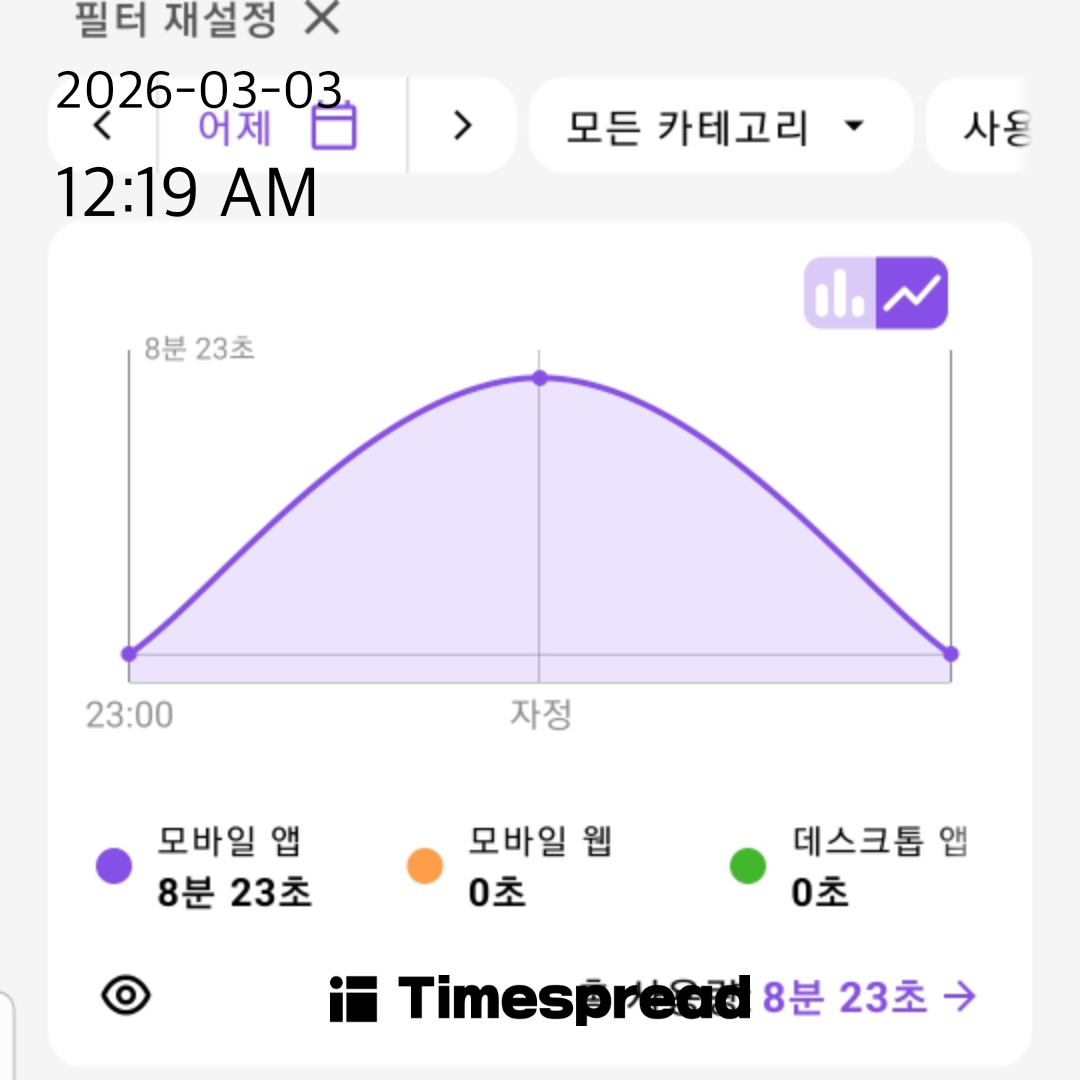The width and height of the screenshot is (1080, 1080).
Task: Reset the filters with 필터 재설정
Action: [x=207, y=19]
